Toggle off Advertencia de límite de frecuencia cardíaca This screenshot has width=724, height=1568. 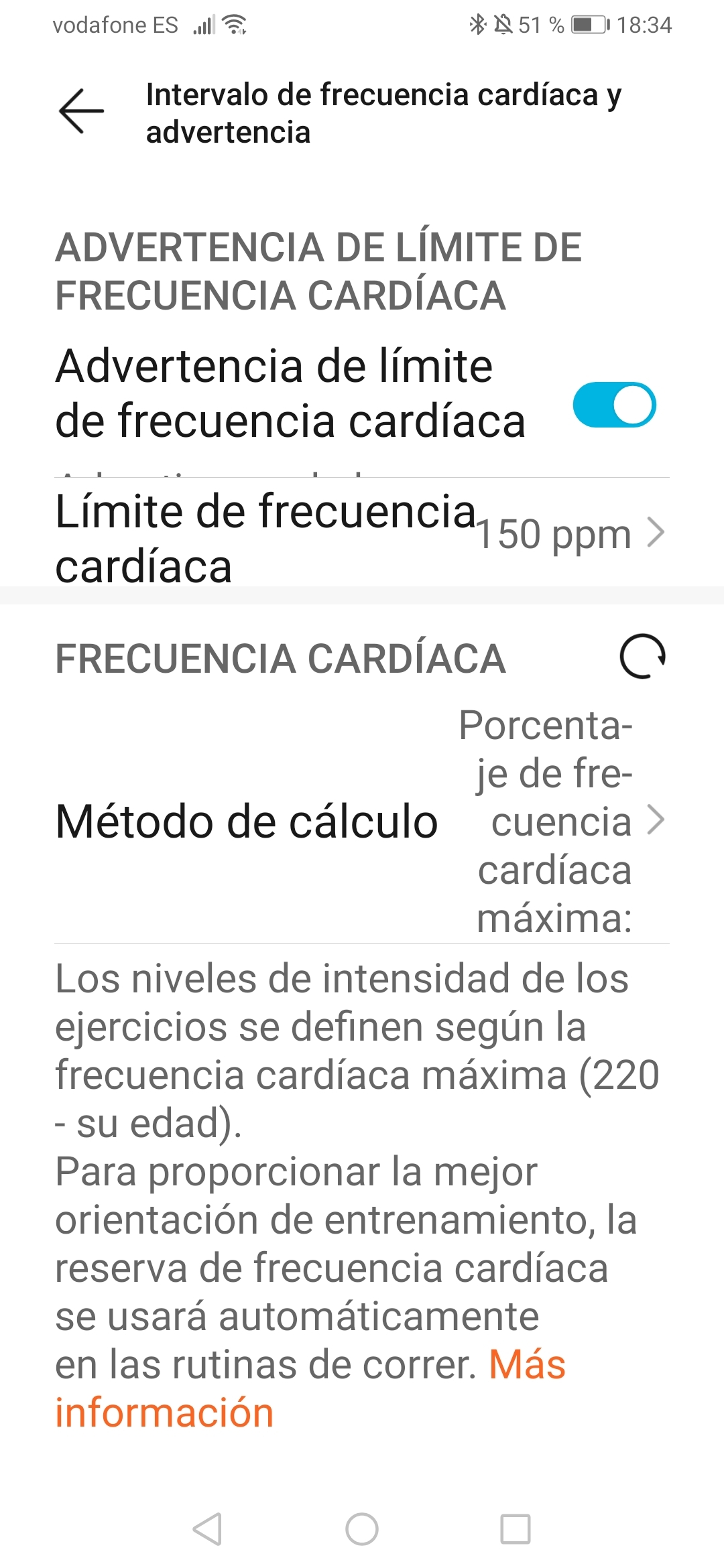(x=614, y=403)
